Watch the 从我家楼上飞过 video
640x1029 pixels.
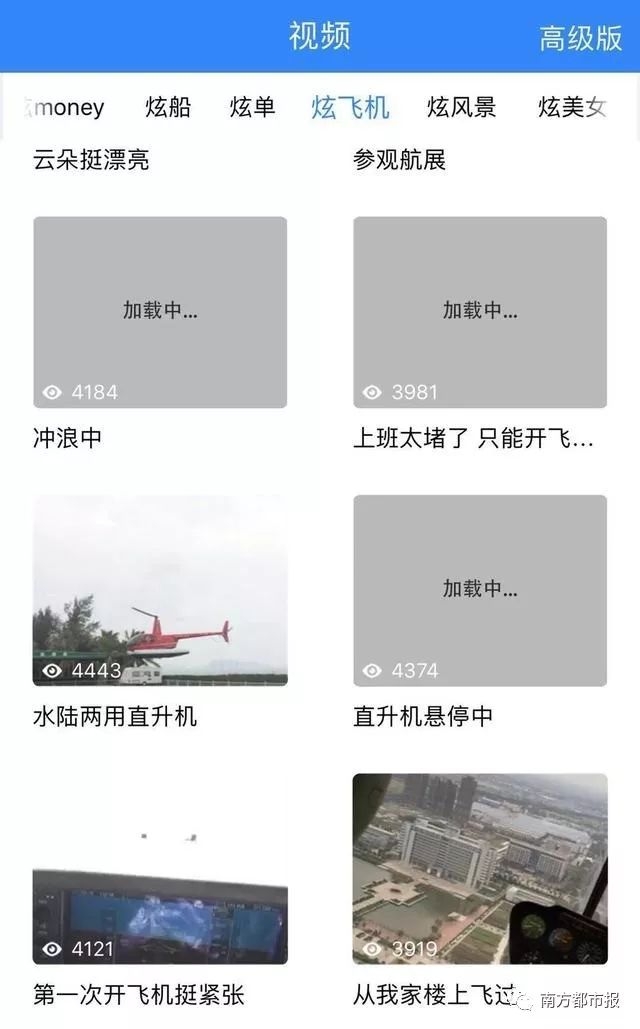[480, 868]
